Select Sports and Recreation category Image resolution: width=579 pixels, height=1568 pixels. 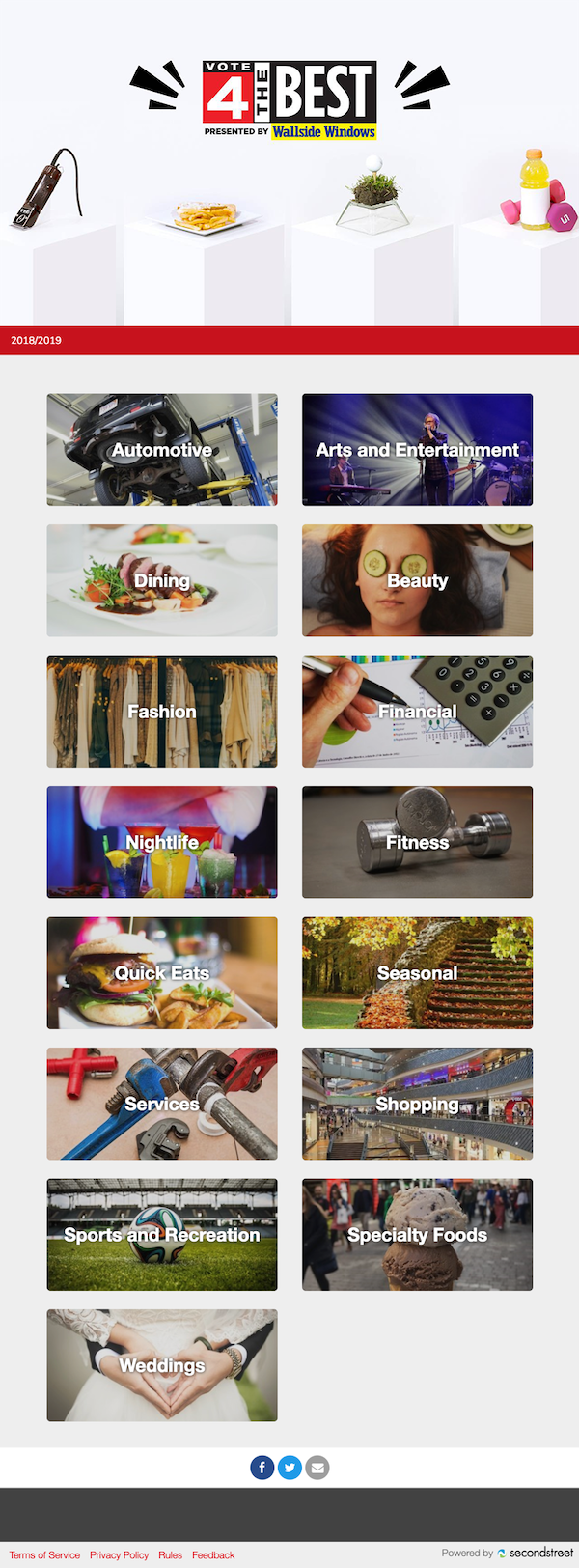click(x=162, y=1235)
